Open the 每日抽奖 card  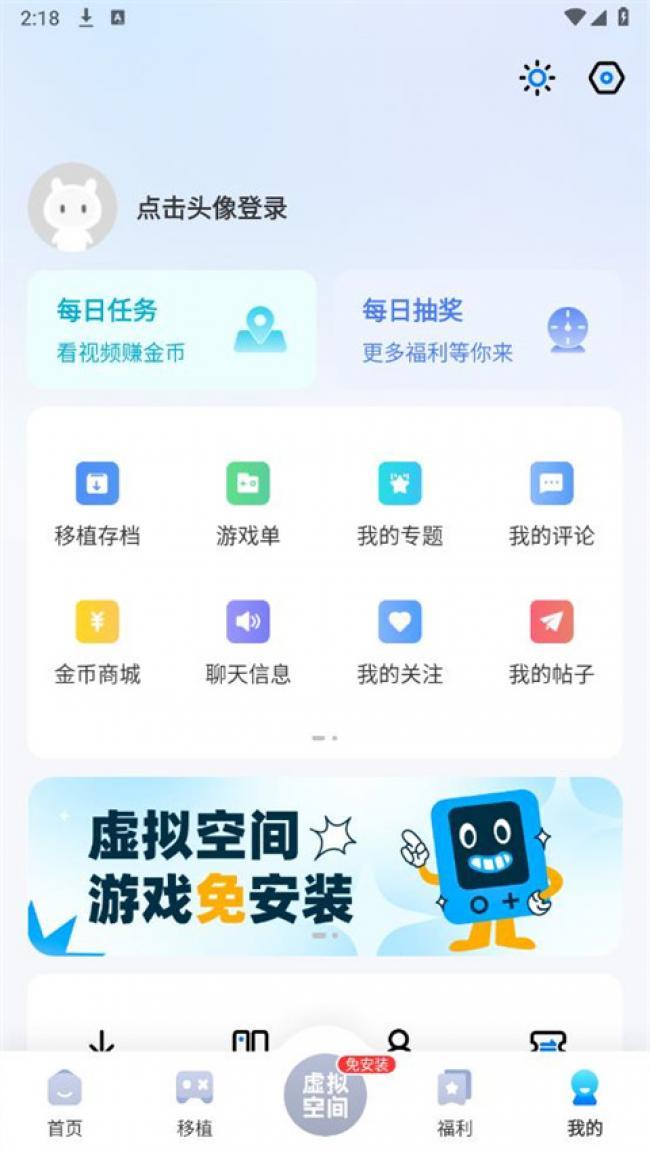478,329
